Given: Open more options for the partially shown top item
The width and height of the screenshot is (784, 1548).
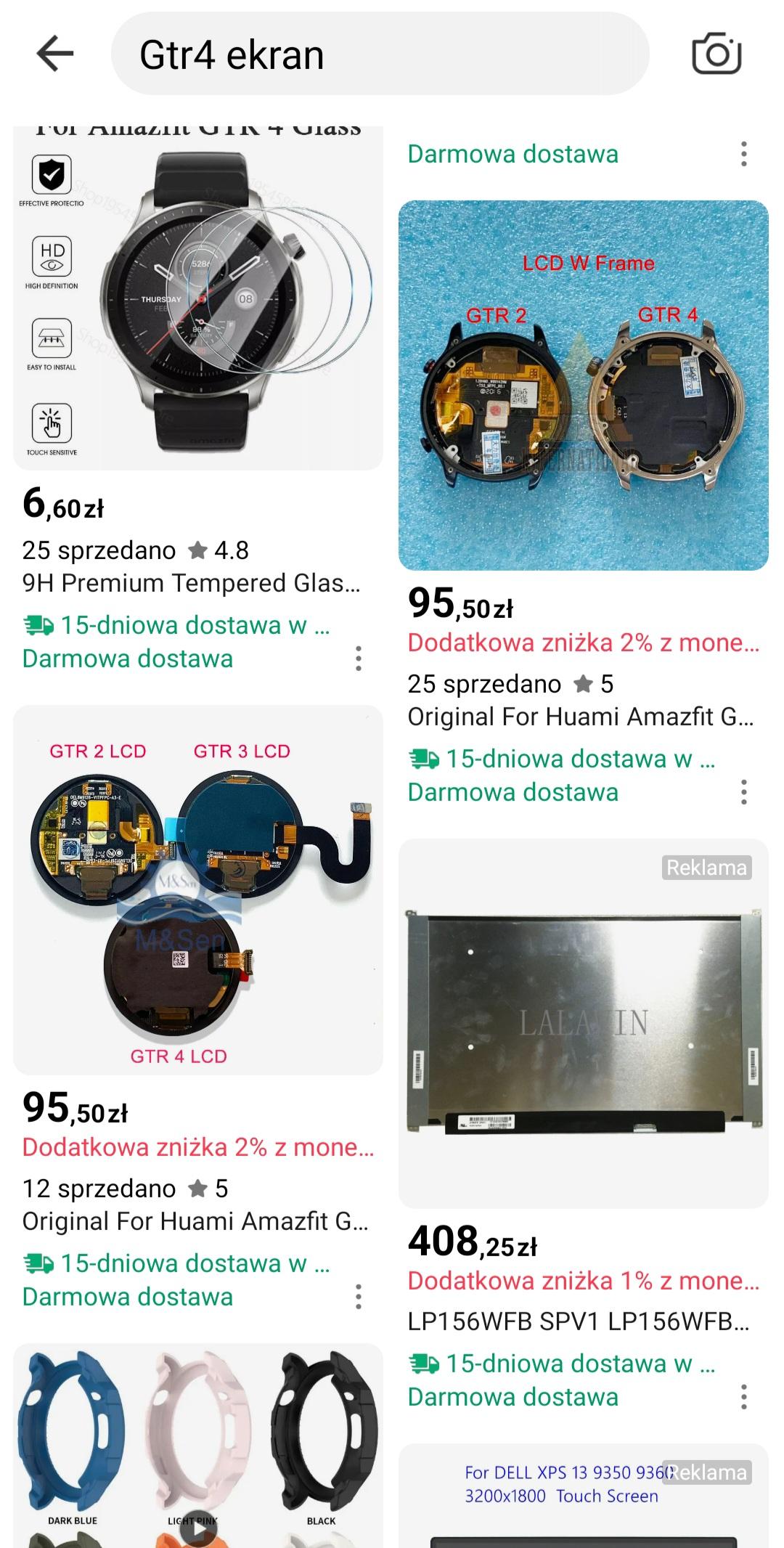Looking at the screenshot, I should 743,154.
